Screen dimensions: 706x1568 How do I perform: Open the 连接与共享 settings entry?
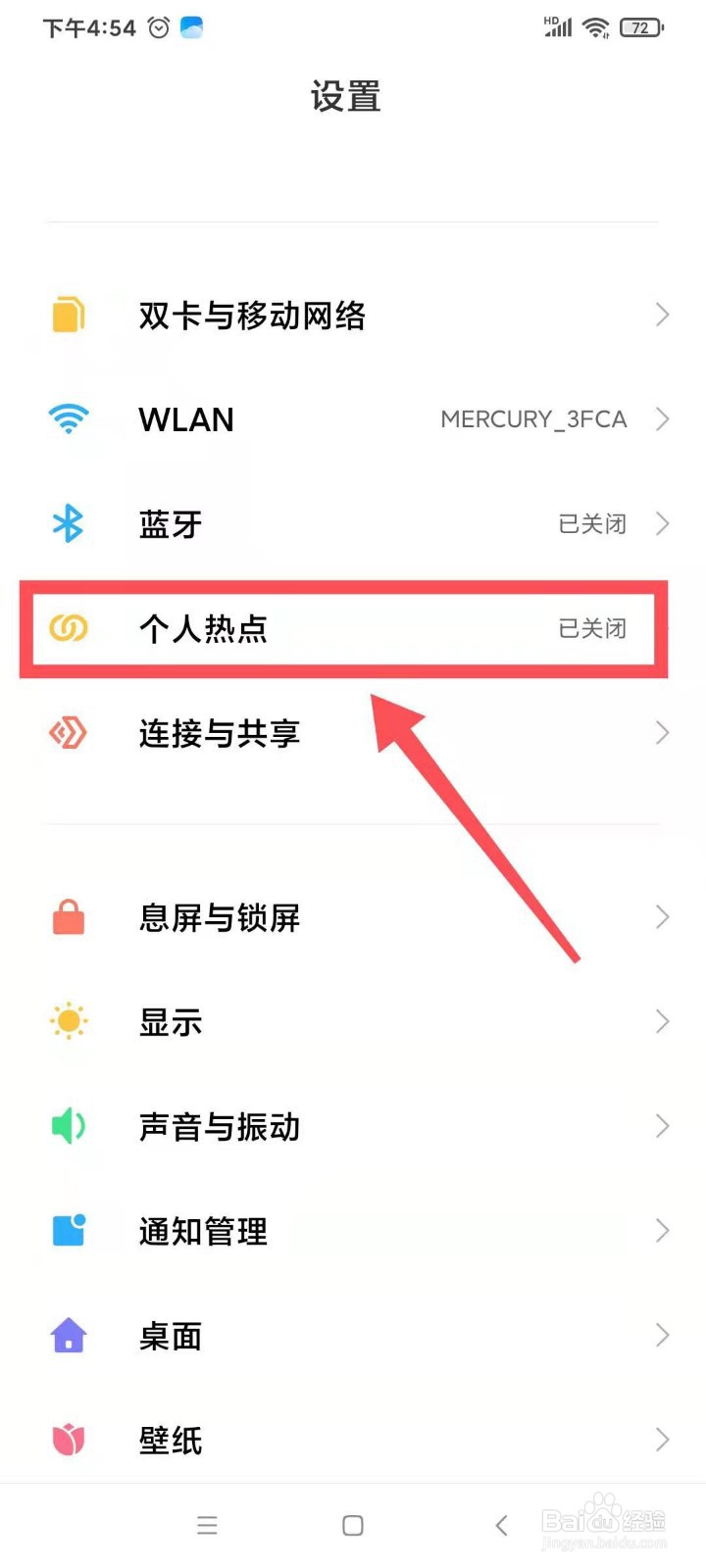353,733
